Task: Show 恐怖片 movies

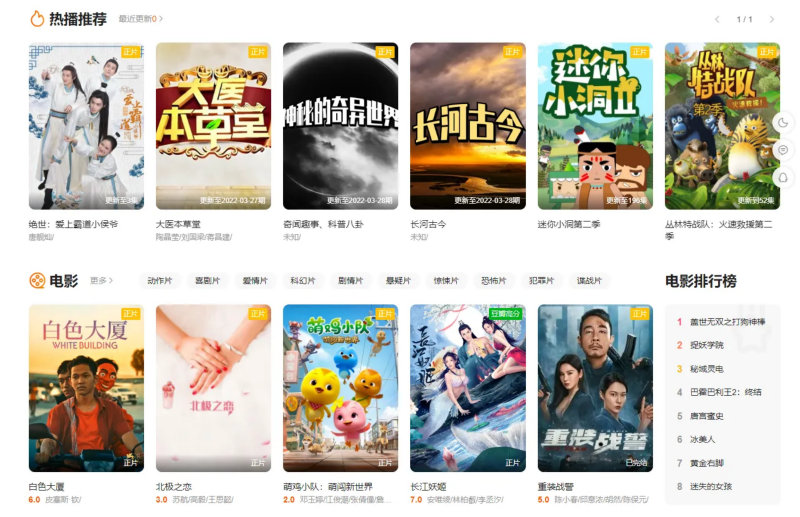Action: coord(494,281)
